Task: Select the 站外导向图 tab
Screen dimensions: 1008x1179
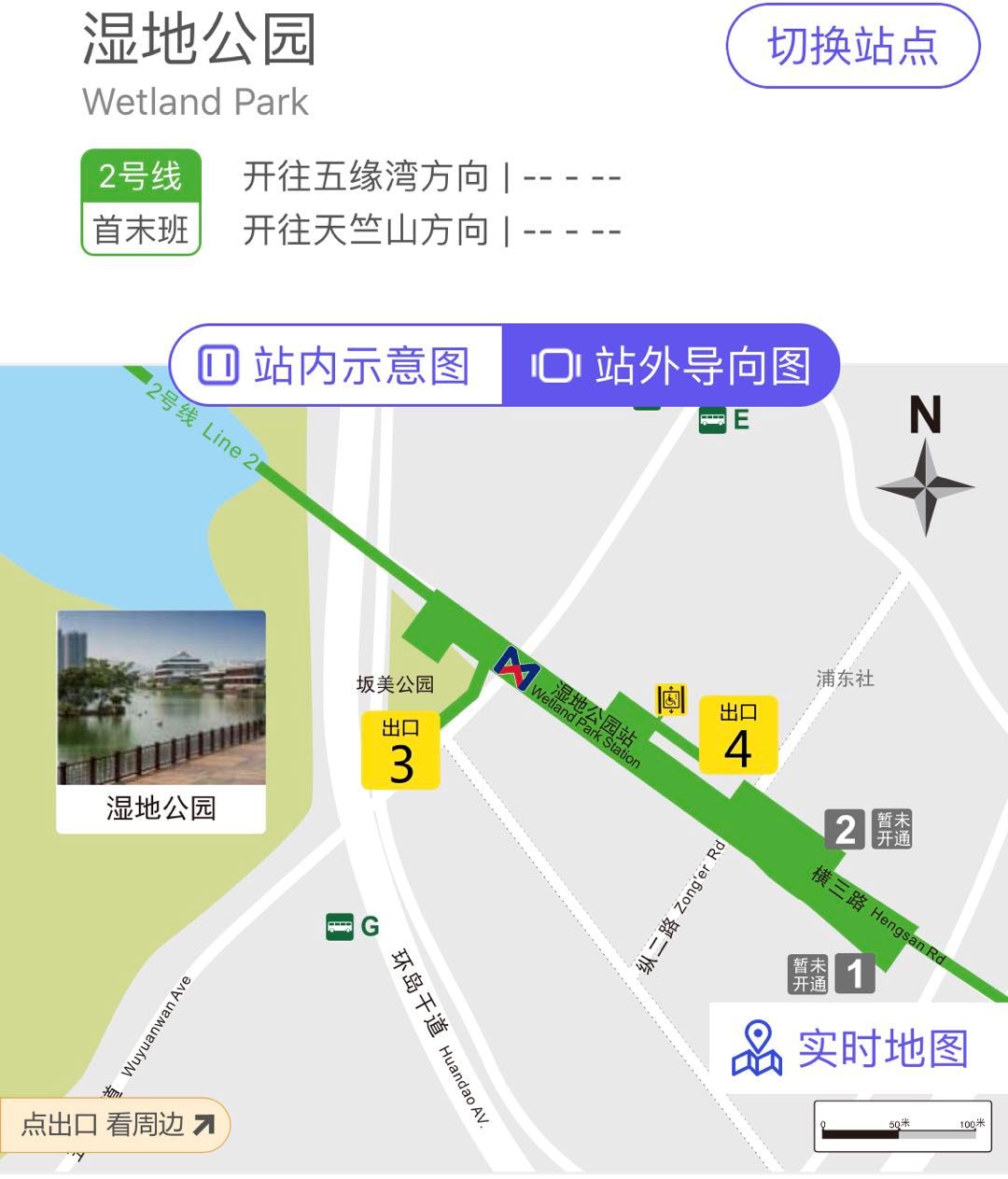Action: [671, 365]
